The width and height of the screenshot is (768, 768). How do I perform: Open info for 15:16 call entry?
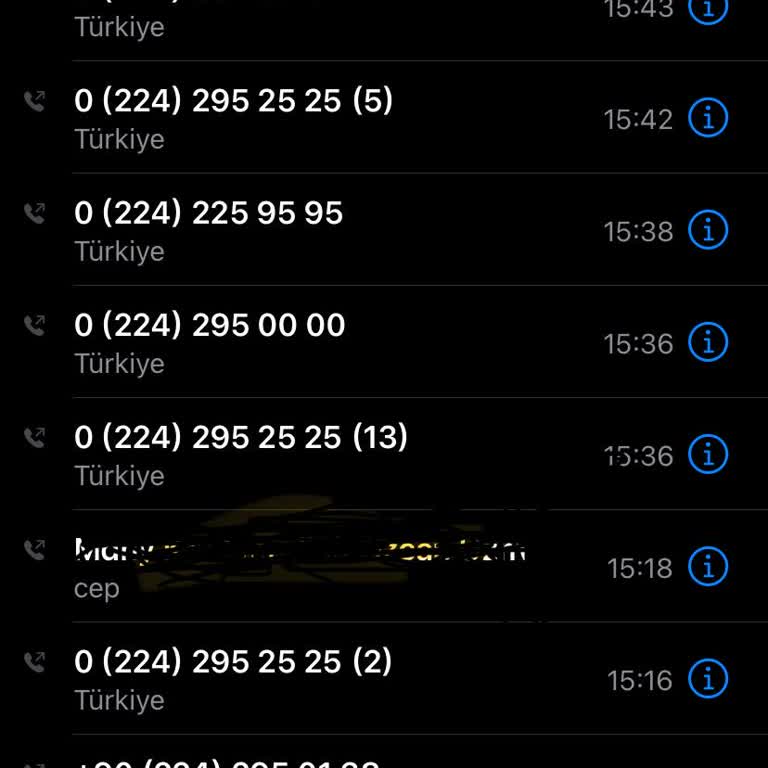(708, 679)
